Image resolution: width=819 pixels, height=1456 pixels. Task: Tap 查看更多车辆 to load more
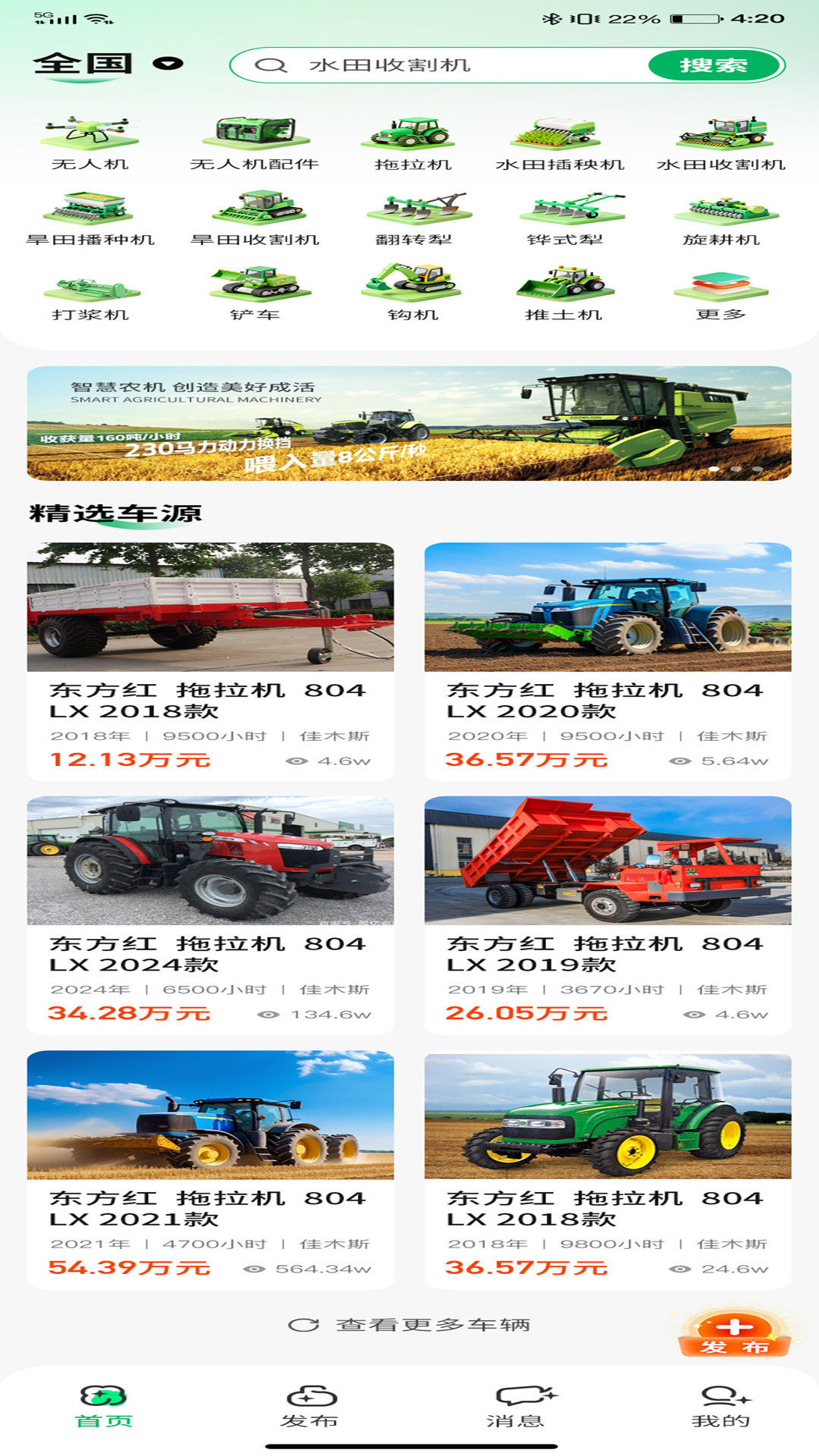(410, 1325)
